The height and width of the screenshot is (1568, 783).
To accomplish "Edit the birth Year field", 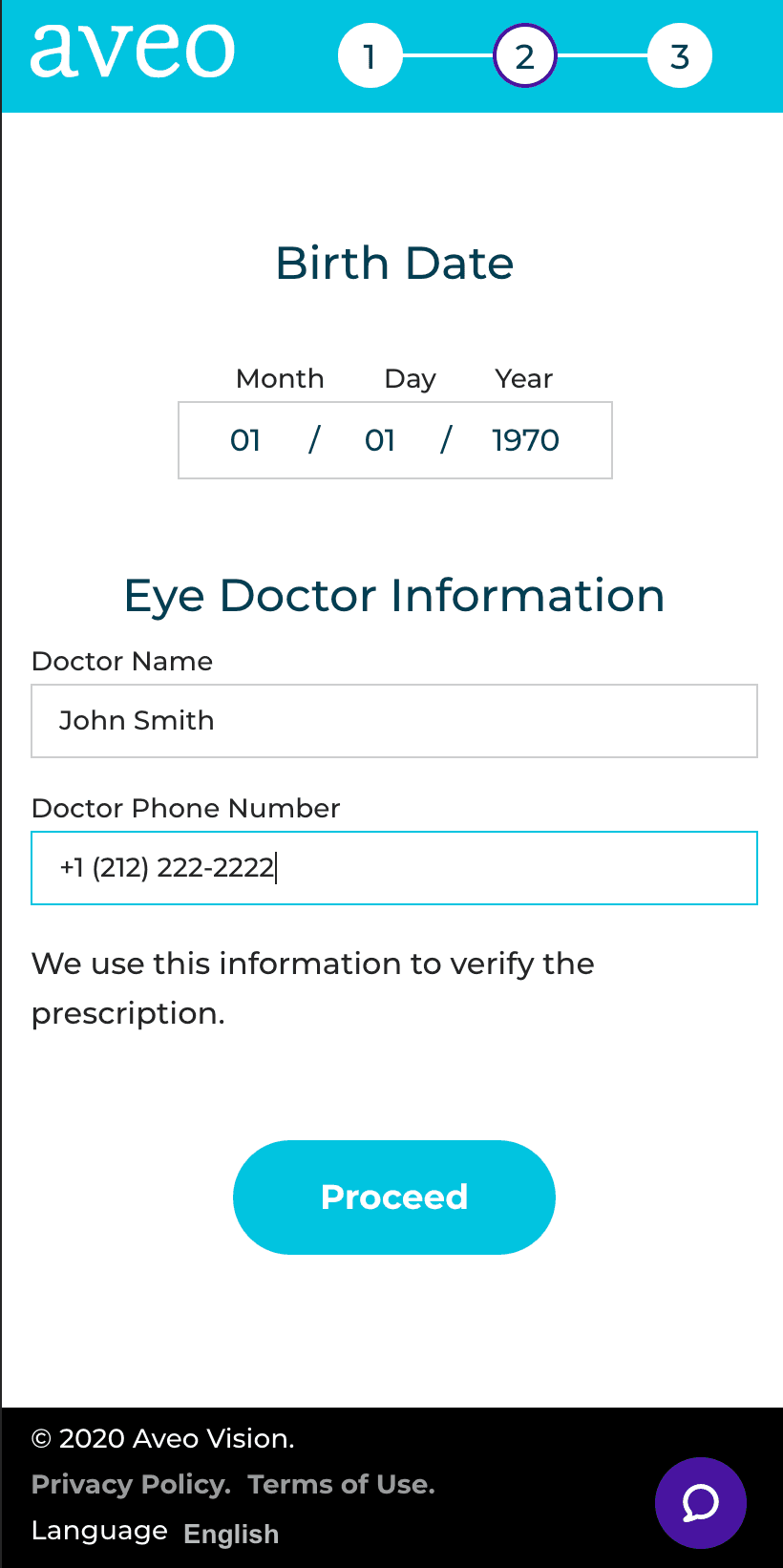I will coord(525,440).
